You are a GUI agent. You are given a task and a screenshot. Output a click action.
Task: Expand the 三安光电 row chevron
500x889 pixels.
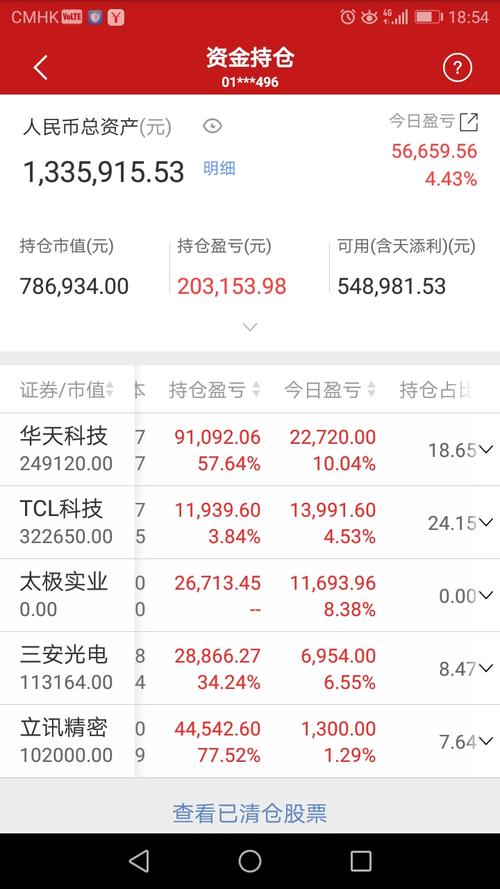tap(486, 668)
